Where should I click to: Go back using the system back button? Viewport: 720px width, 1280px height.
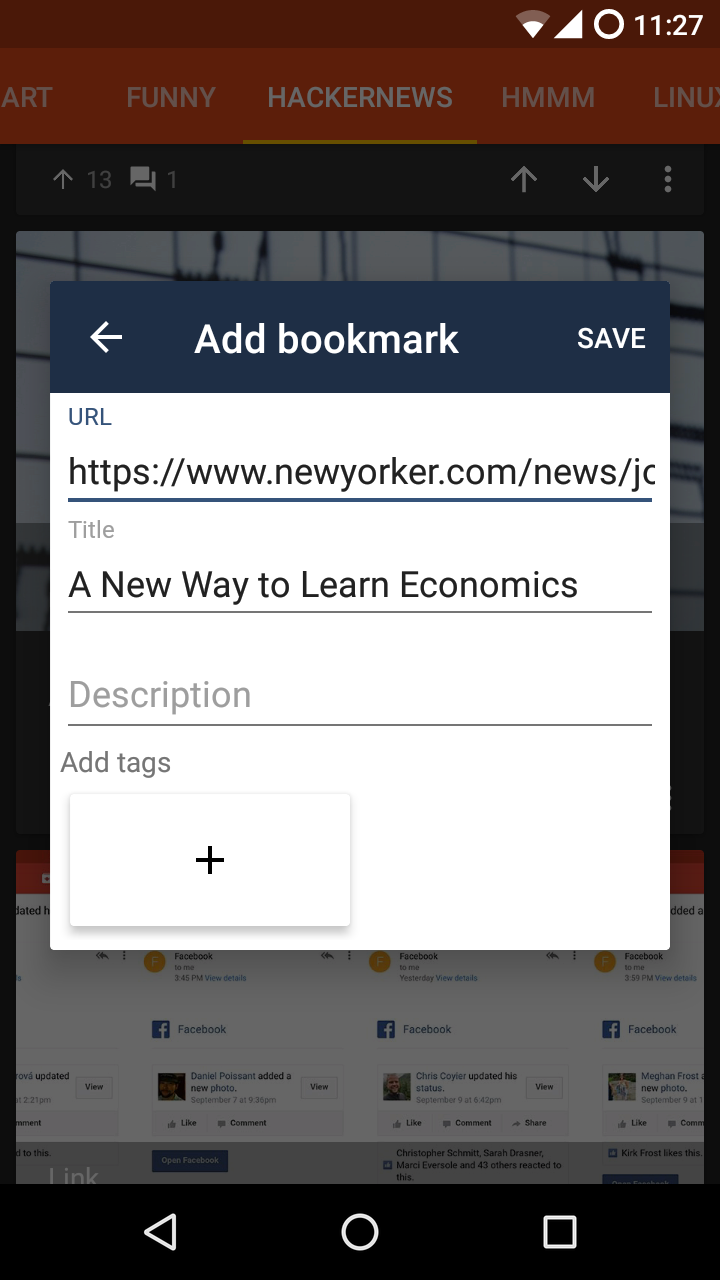pos(160,1232)
